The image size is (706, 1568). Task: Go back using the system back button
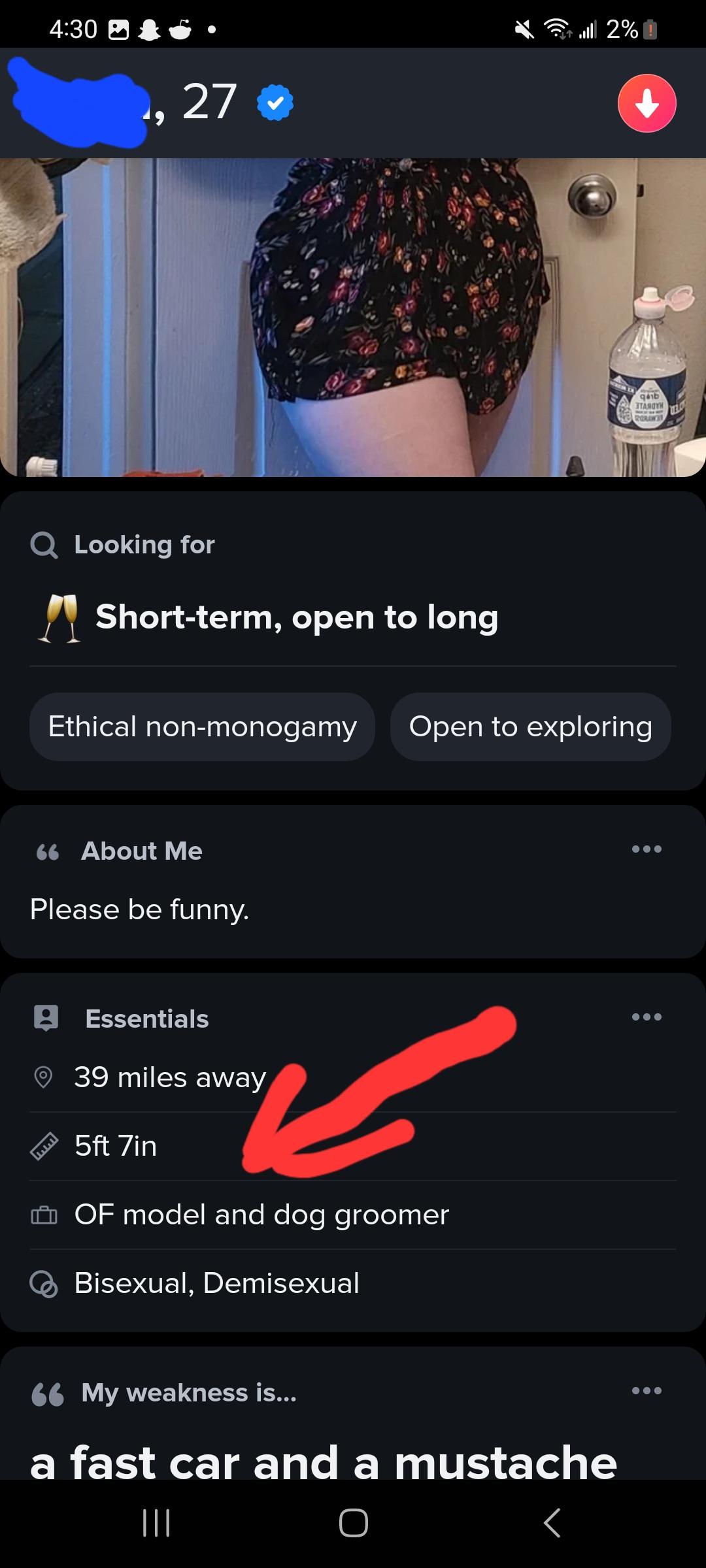click(x=551, y=1523)
